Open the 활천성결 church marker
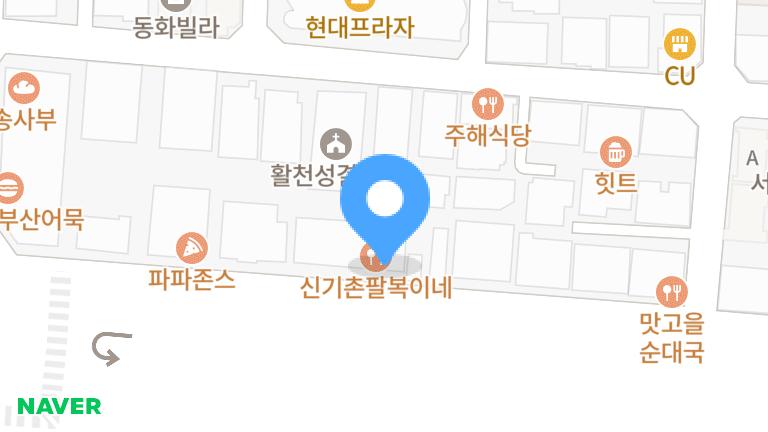Image resolution: width=768 pixels, height=432 pixels. [334, 144]
